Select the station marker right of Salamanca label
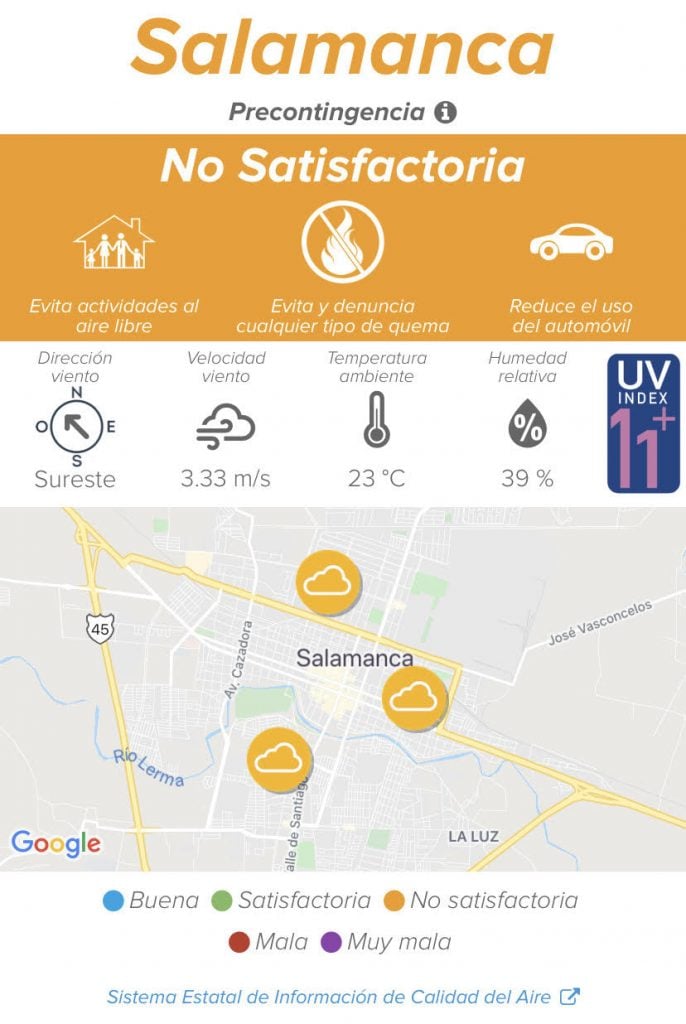The width and height of the screenshot is (686, 1024). pos(414,698)
